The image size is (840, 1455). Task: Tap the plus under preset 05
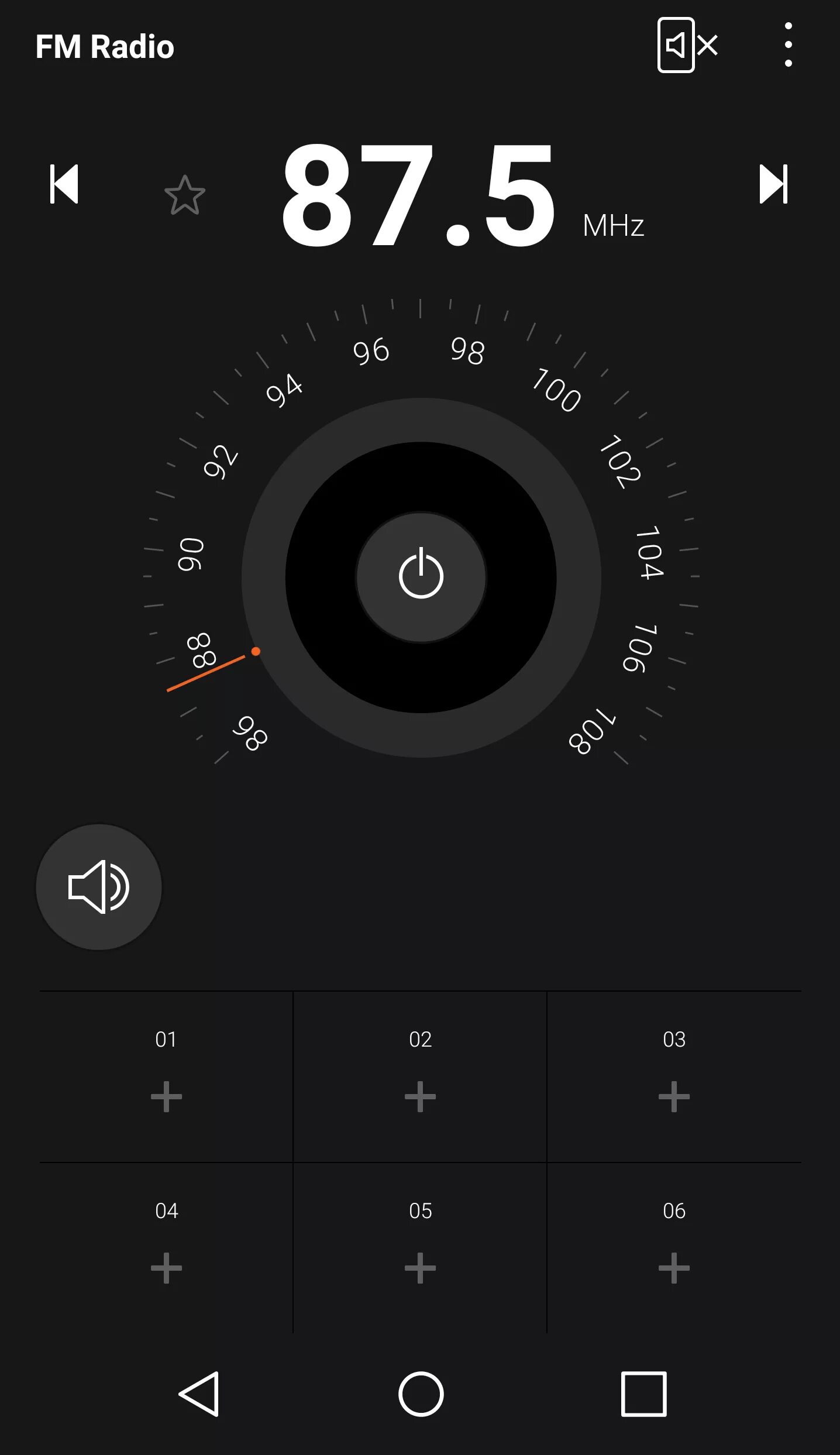(x=420, y=1268)
